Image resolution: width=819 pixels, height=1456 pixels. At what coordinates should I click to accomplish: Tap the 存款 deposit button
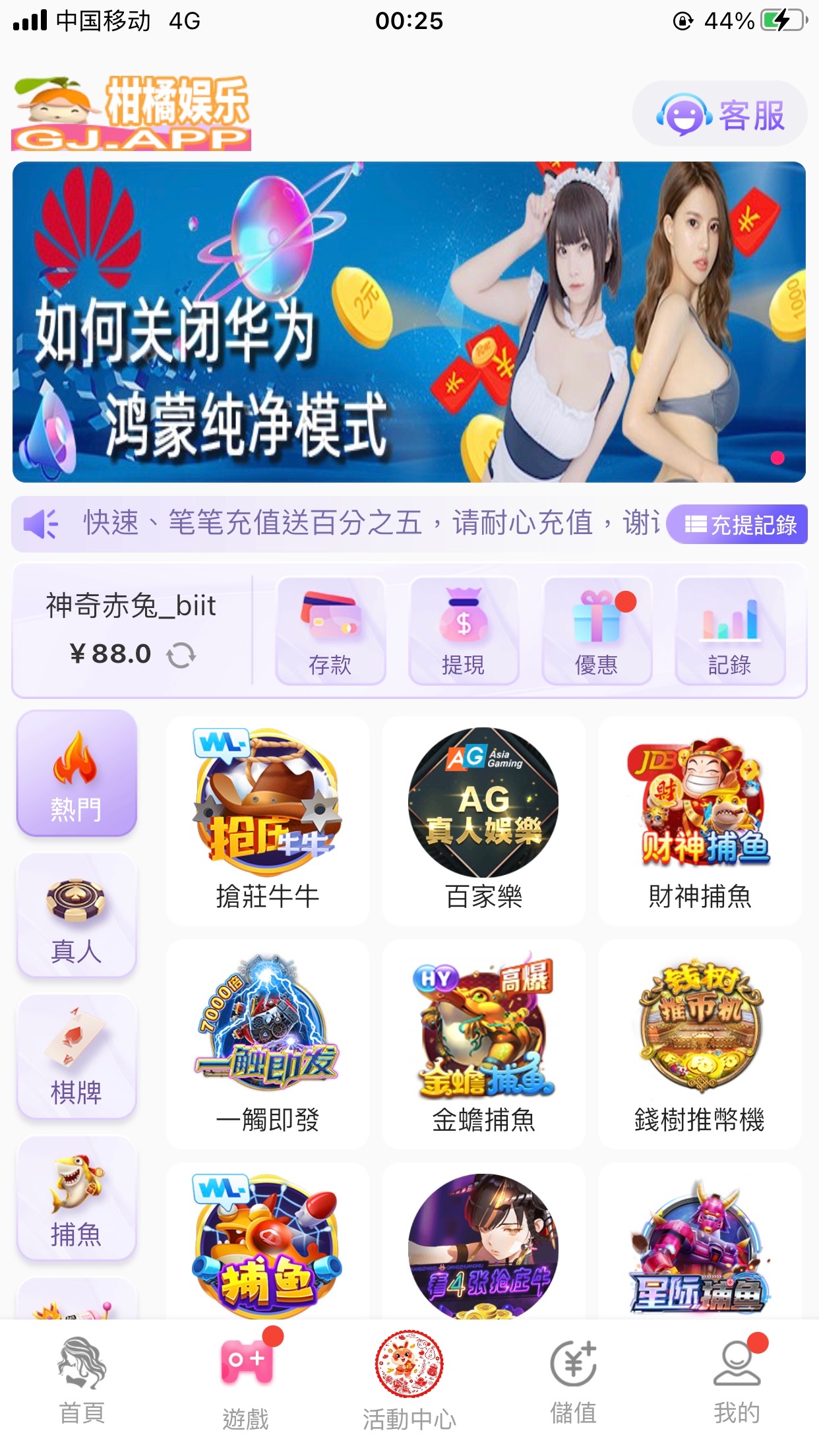[x=330, y=631]
